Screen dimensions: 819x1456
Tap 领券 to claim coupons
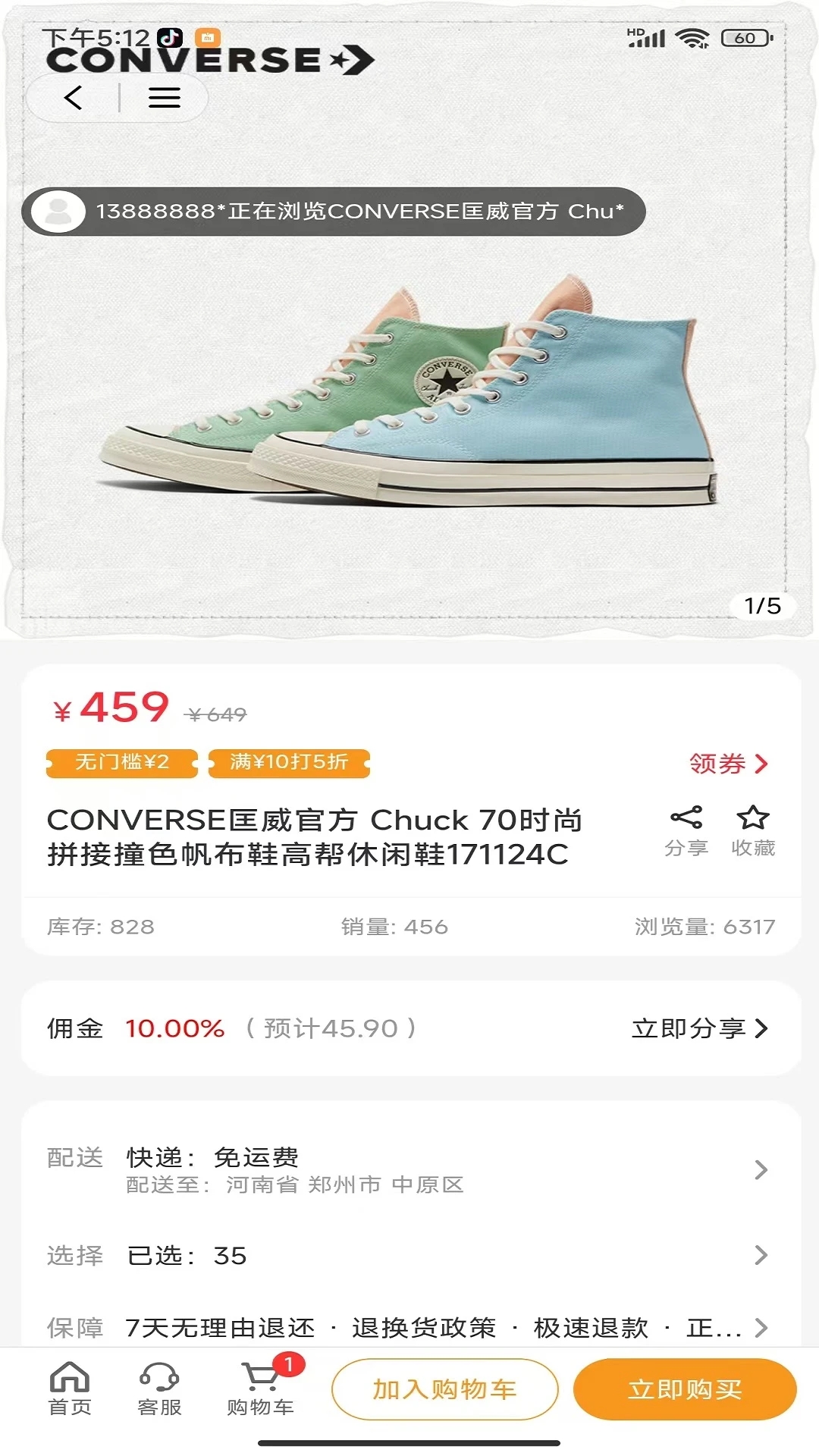click(x=727, y=764)
